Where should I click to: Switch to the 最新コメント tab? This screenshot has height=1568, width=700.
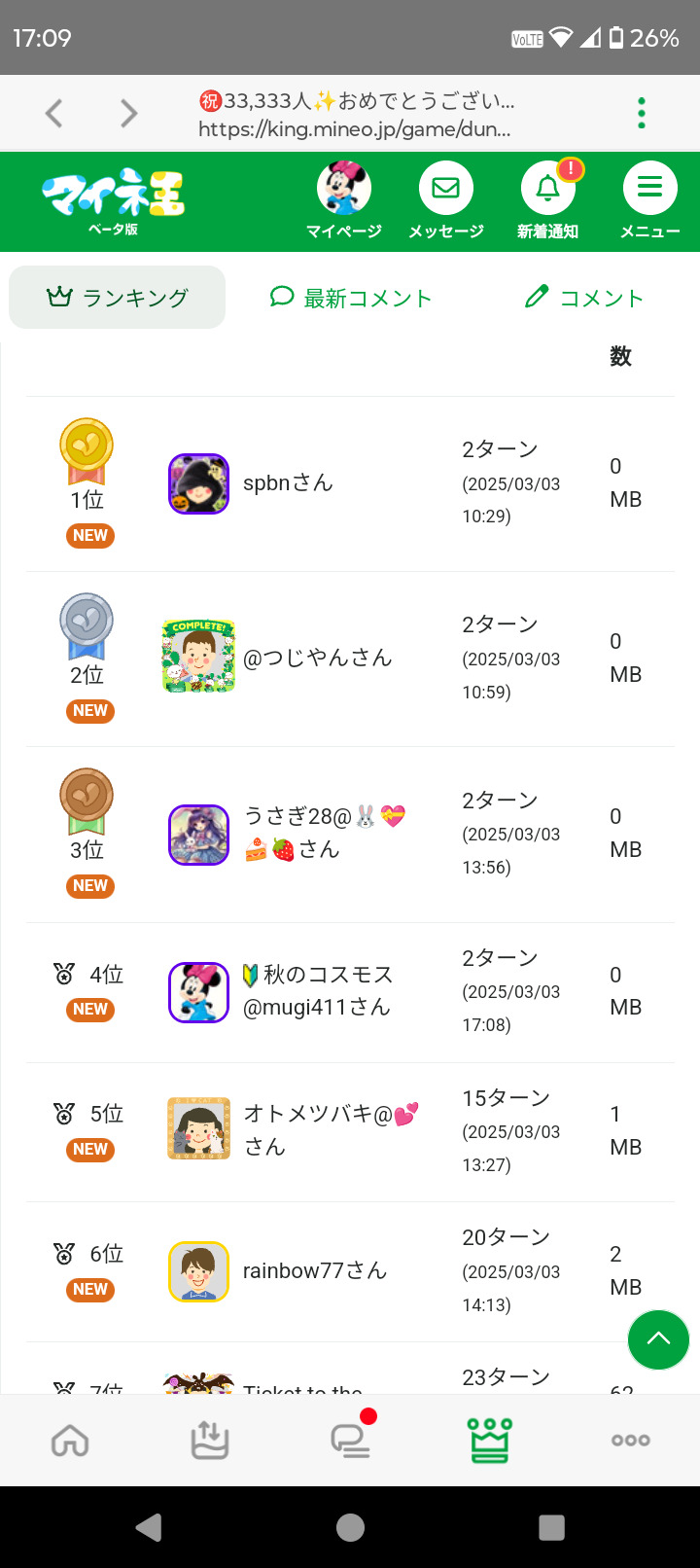click(x=351, y=298)
